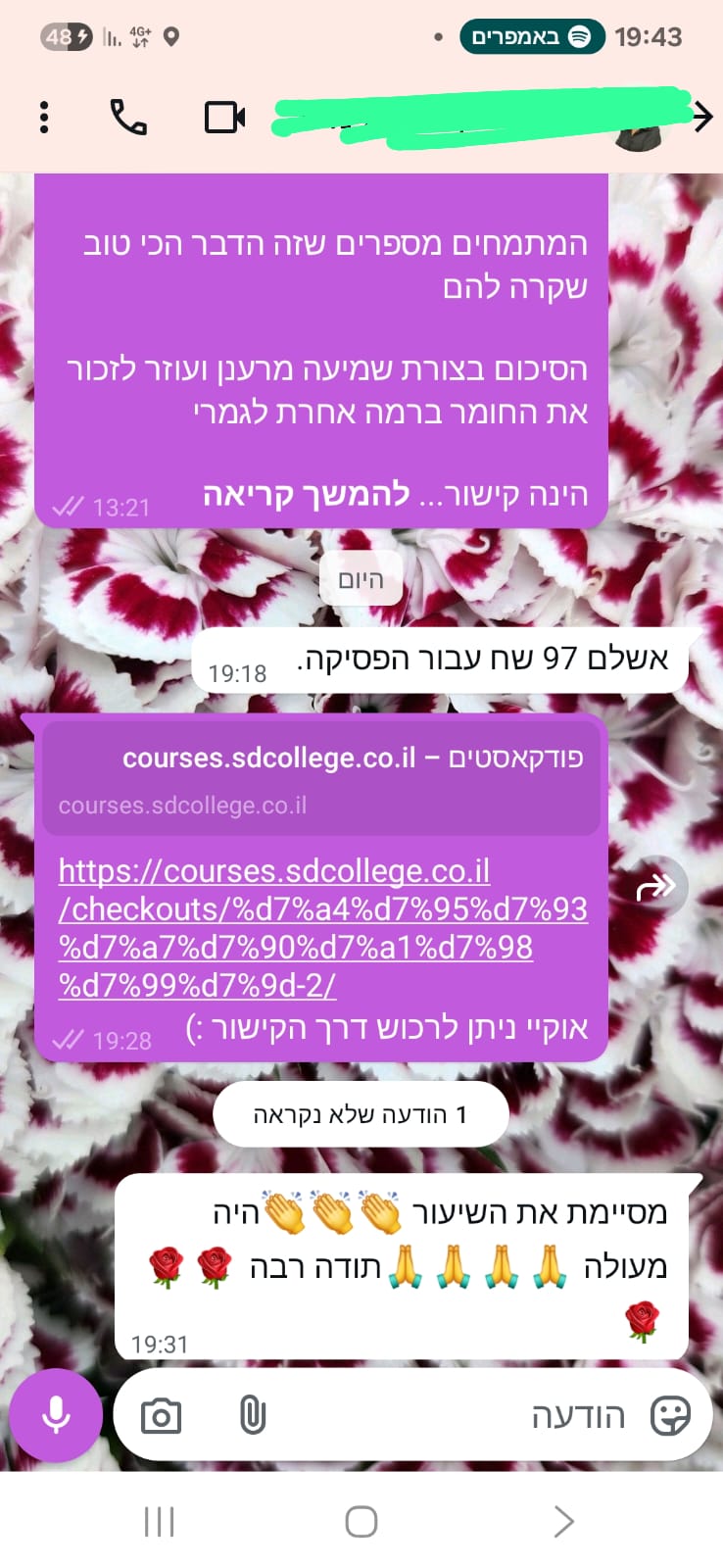Go to the system home screen
Viewport: 723px width, 1568px height.
[361, 1521]
